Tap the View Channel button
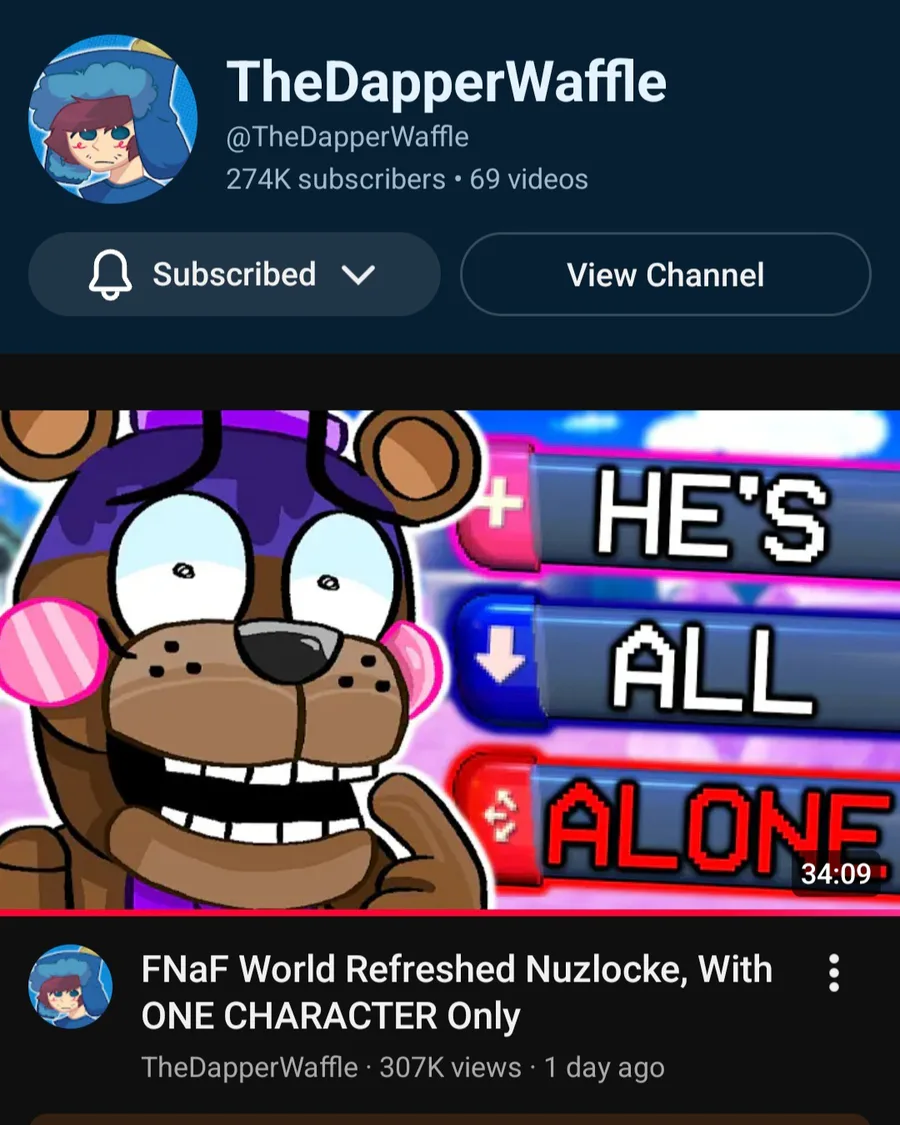 point(665,274)
